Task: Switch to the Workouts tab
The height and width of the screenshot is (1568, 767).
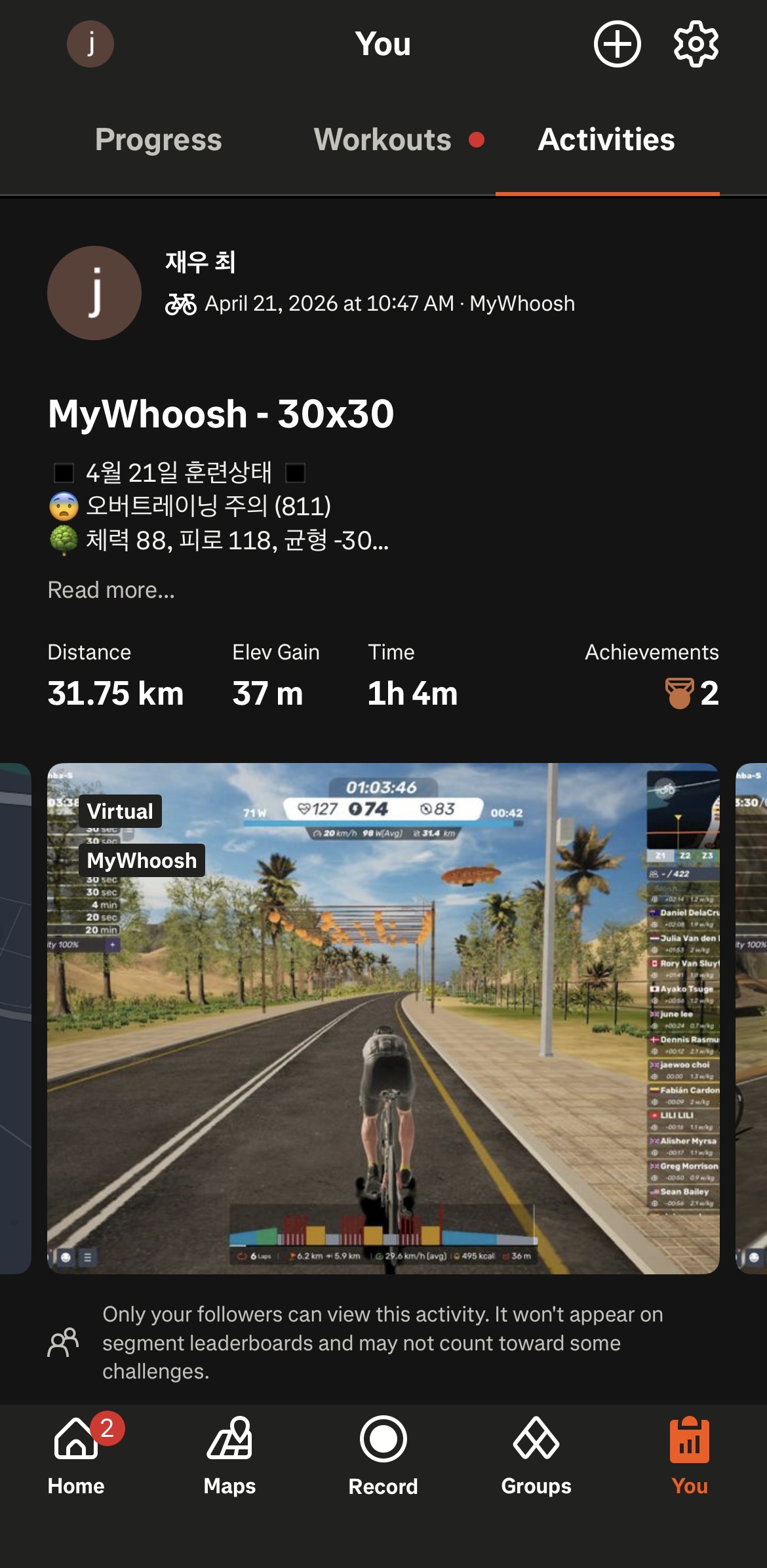Action: pyautogui.click(x=383, y=140)
